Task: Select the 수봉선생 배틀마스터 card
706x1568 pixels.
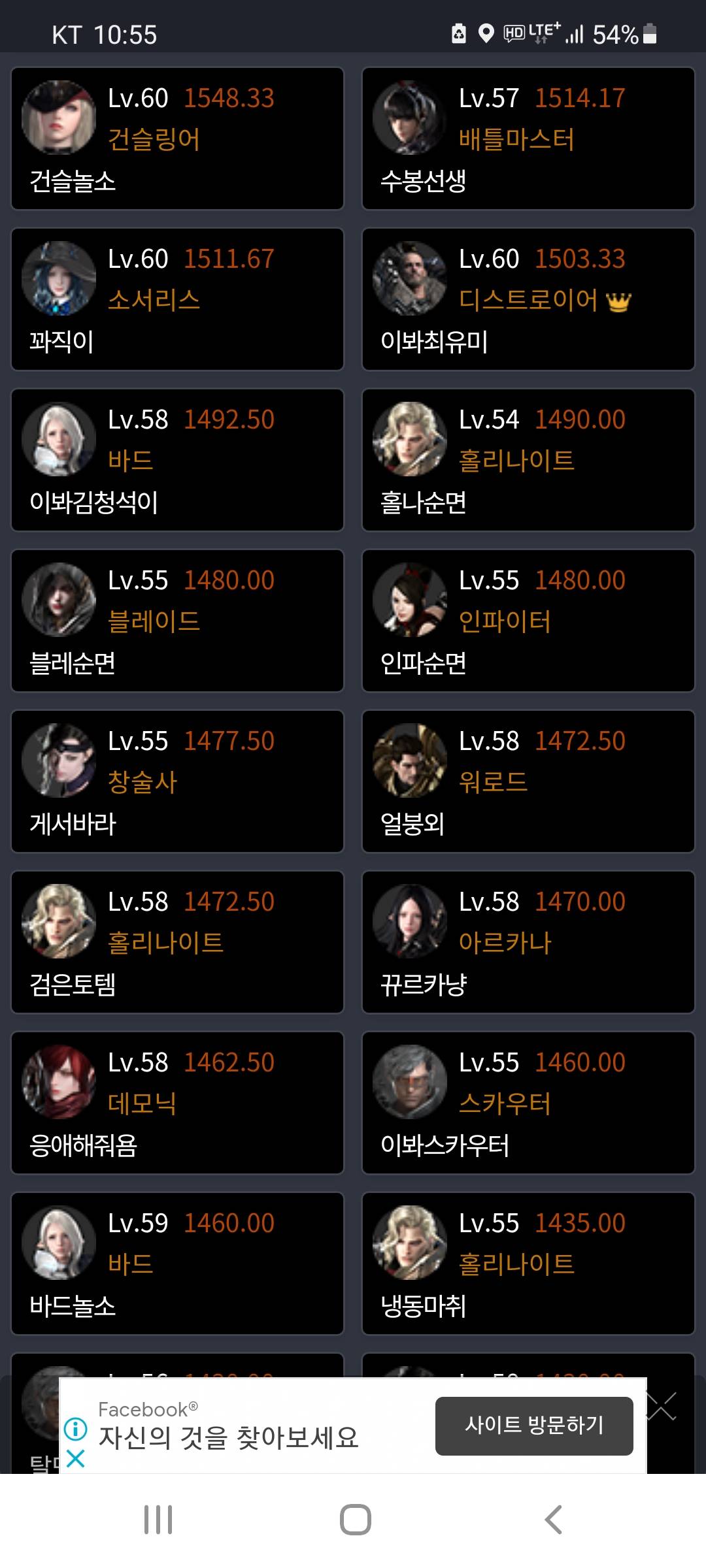Action: point(528,139)
